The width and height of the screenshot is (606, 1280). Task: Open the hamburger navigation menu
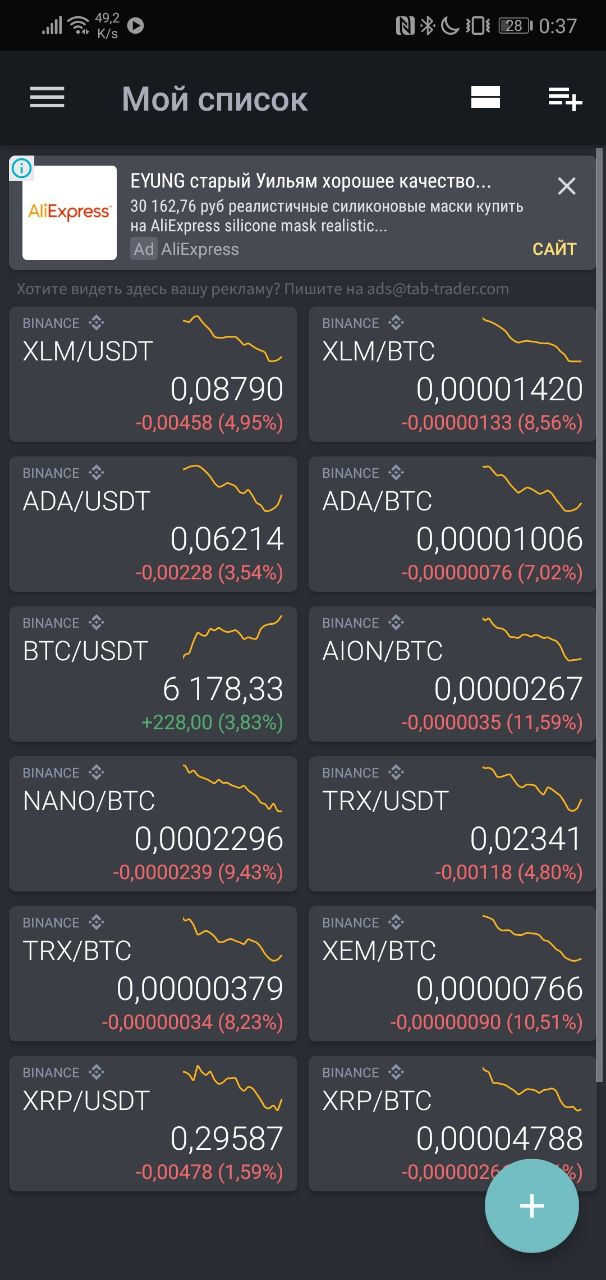click(47, 98)
